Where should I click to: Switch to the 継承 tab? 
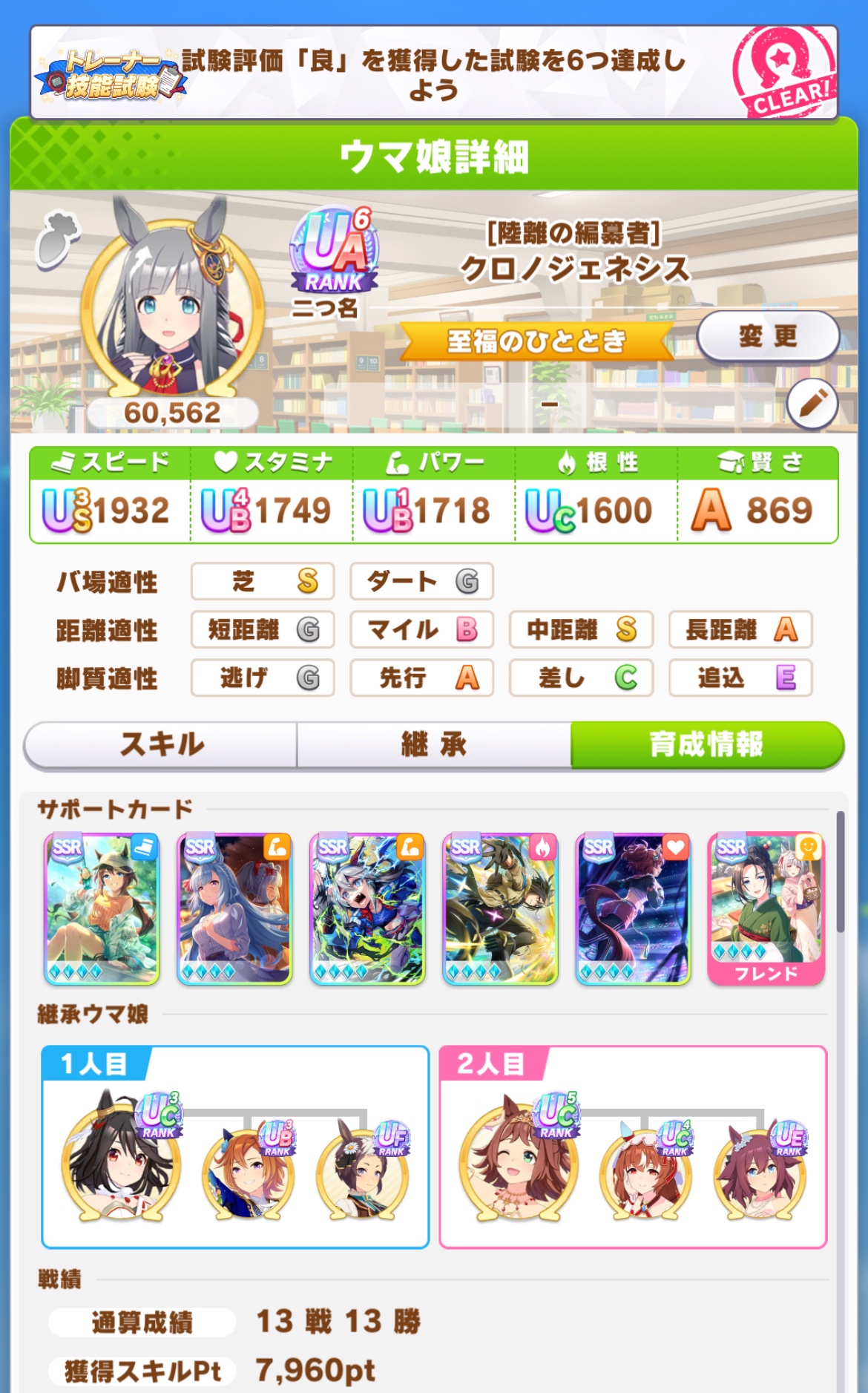point(433,744)
